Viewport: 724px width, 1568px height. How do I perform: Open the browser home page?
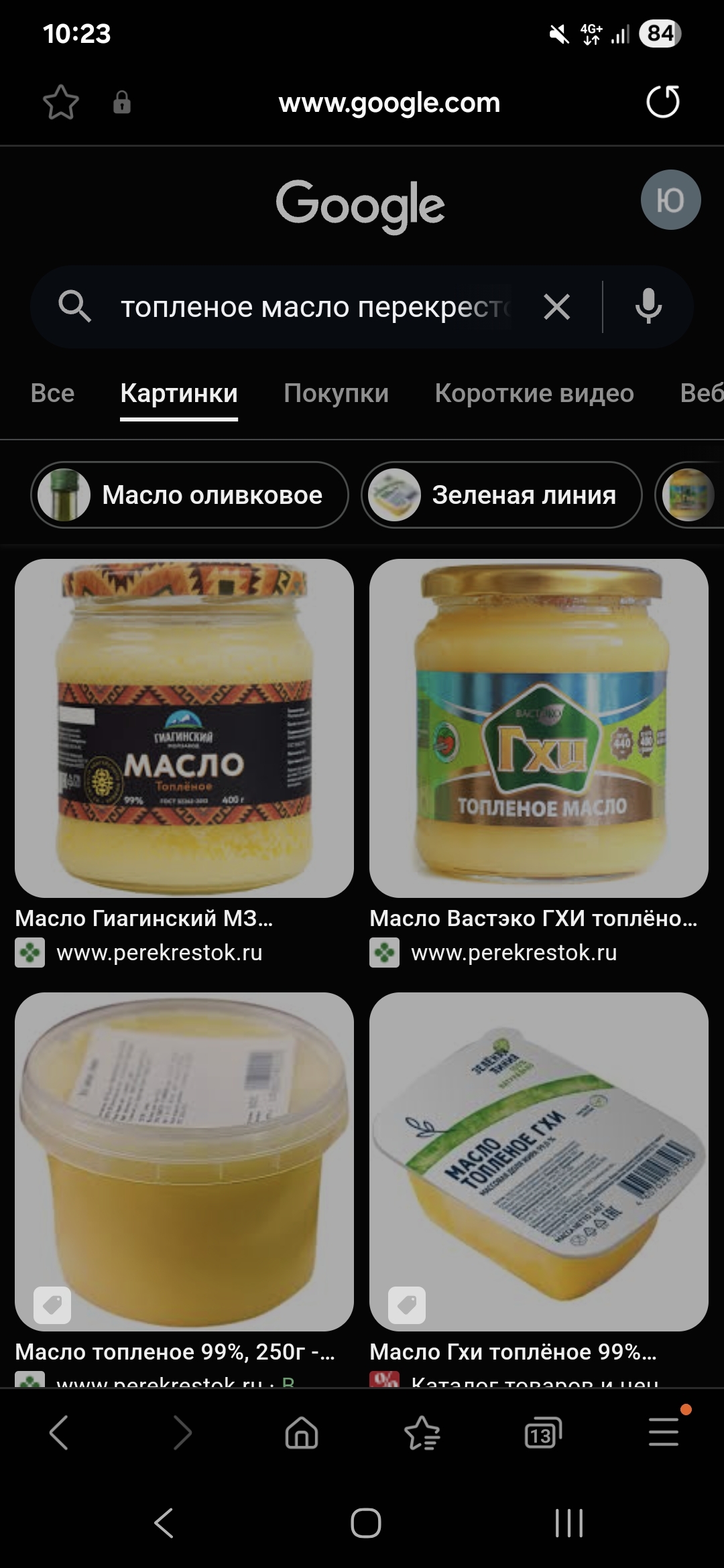[x=302, y=1433]
